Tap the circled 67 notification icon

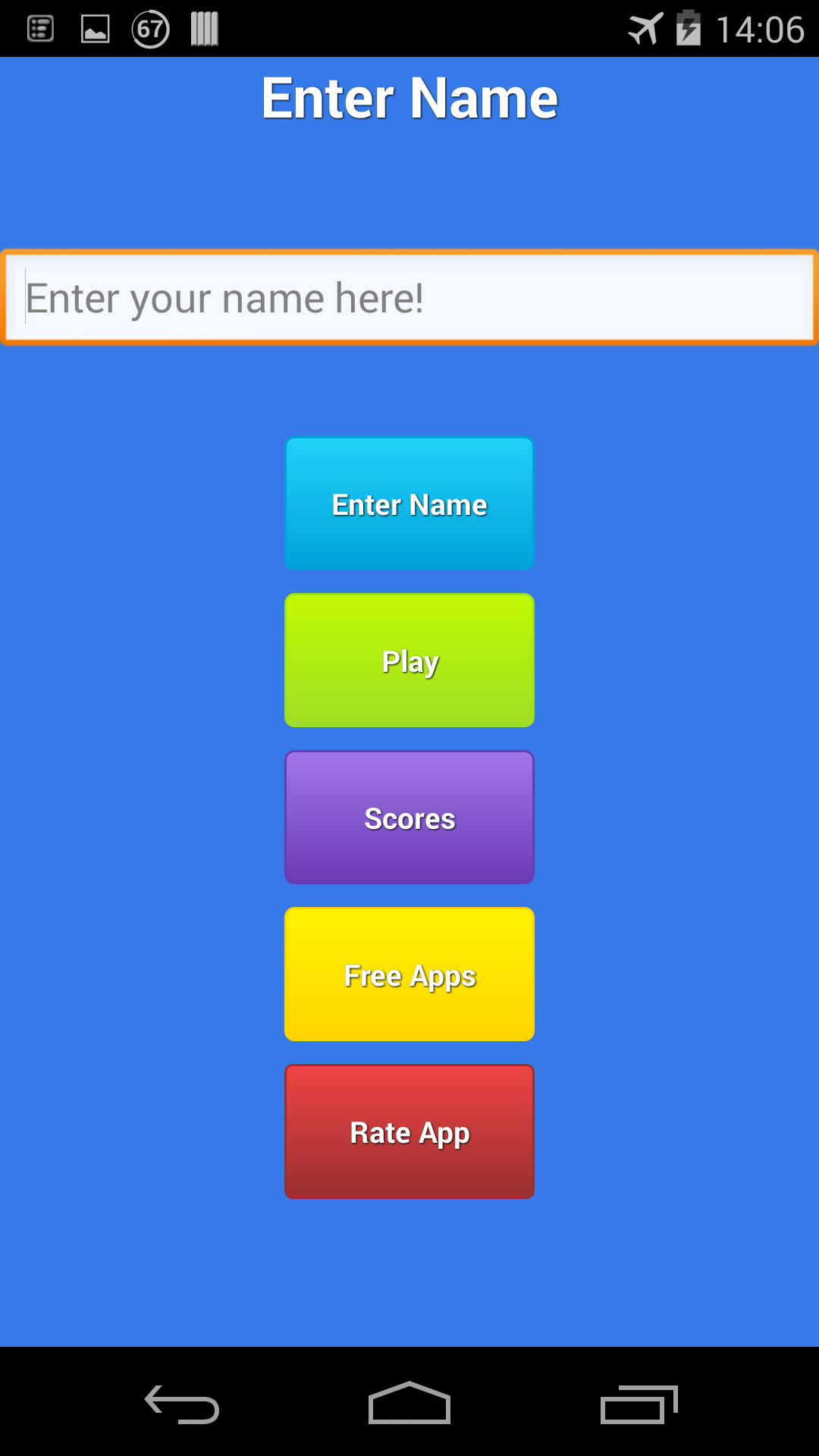(x=150, y=28)
